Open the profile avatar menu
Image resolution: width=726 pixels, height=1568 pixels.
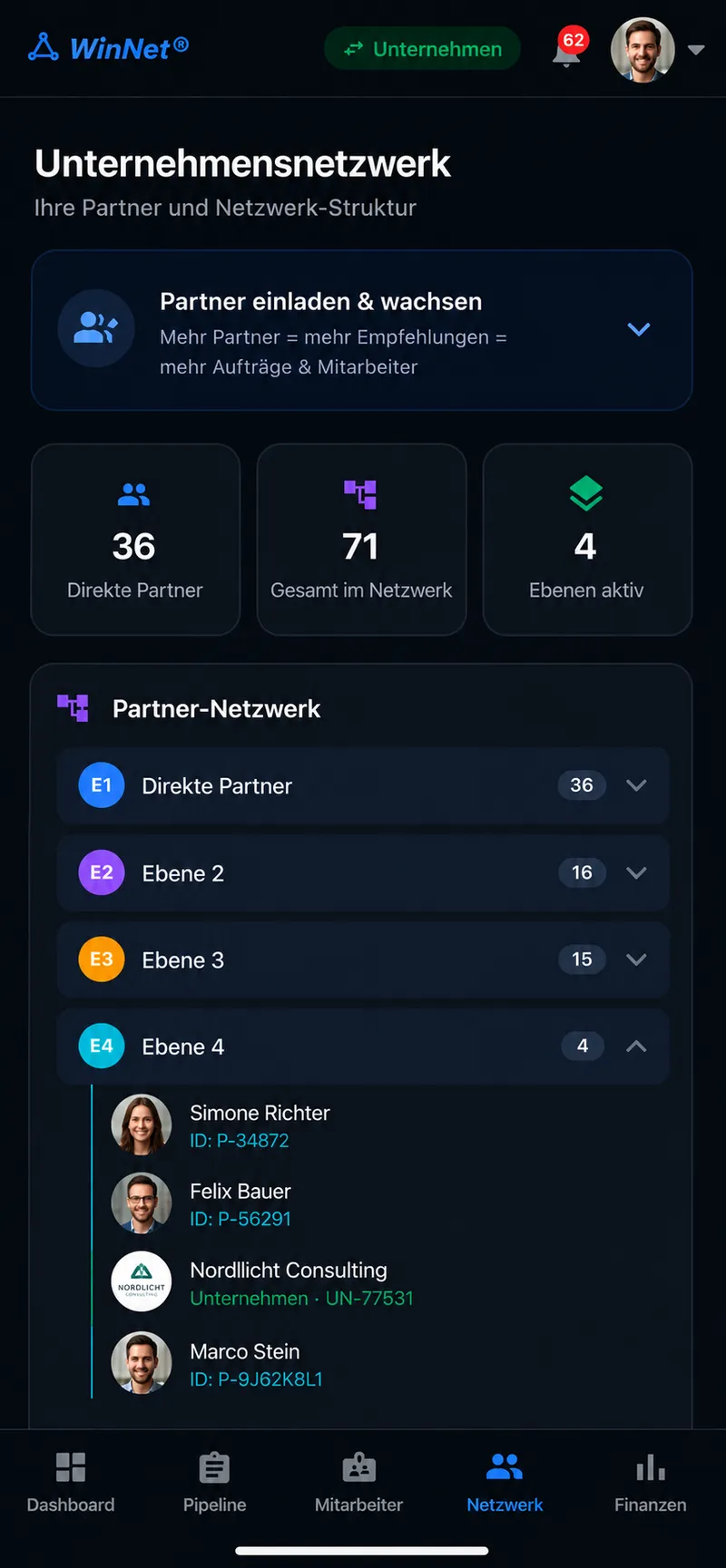(x=657, y=50)
